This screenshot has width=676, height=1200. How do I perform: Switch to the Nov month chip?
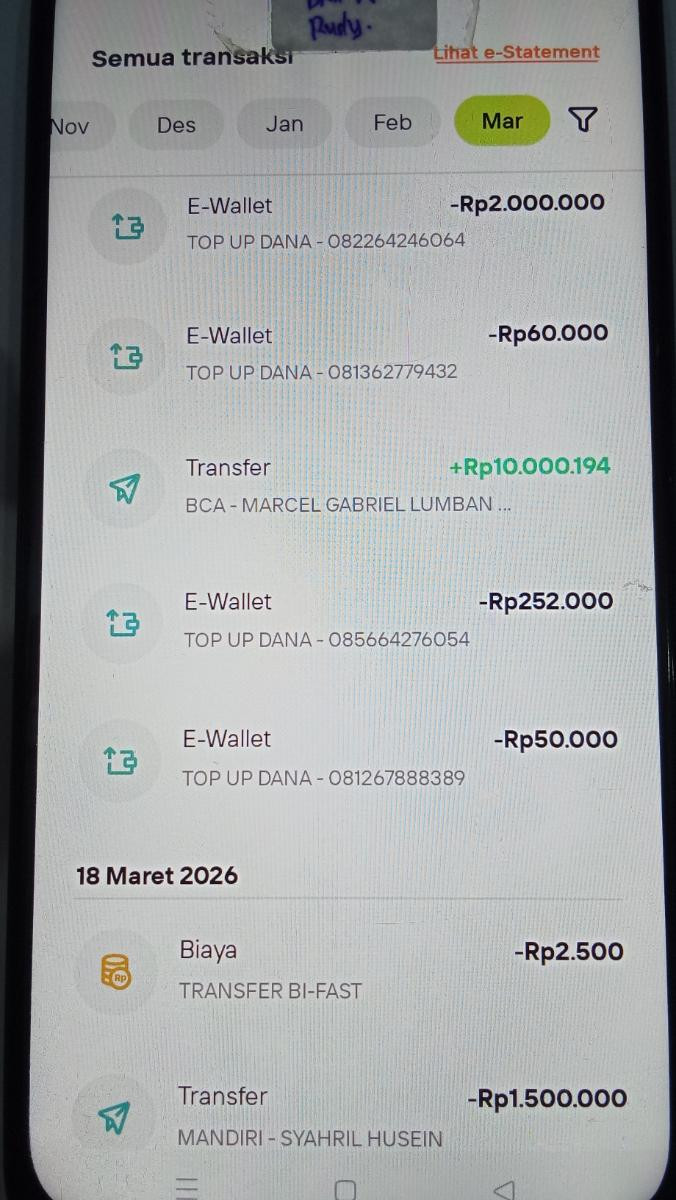coord(70,125)
